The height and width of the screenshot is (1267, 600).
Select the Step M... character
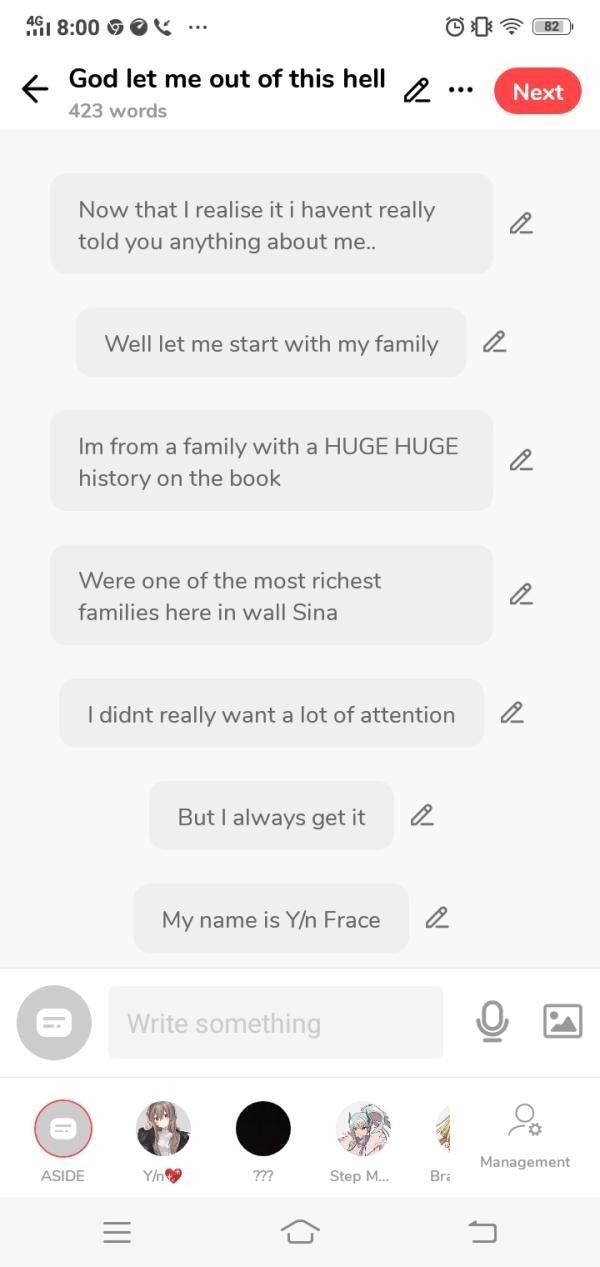pos(362,1129)
